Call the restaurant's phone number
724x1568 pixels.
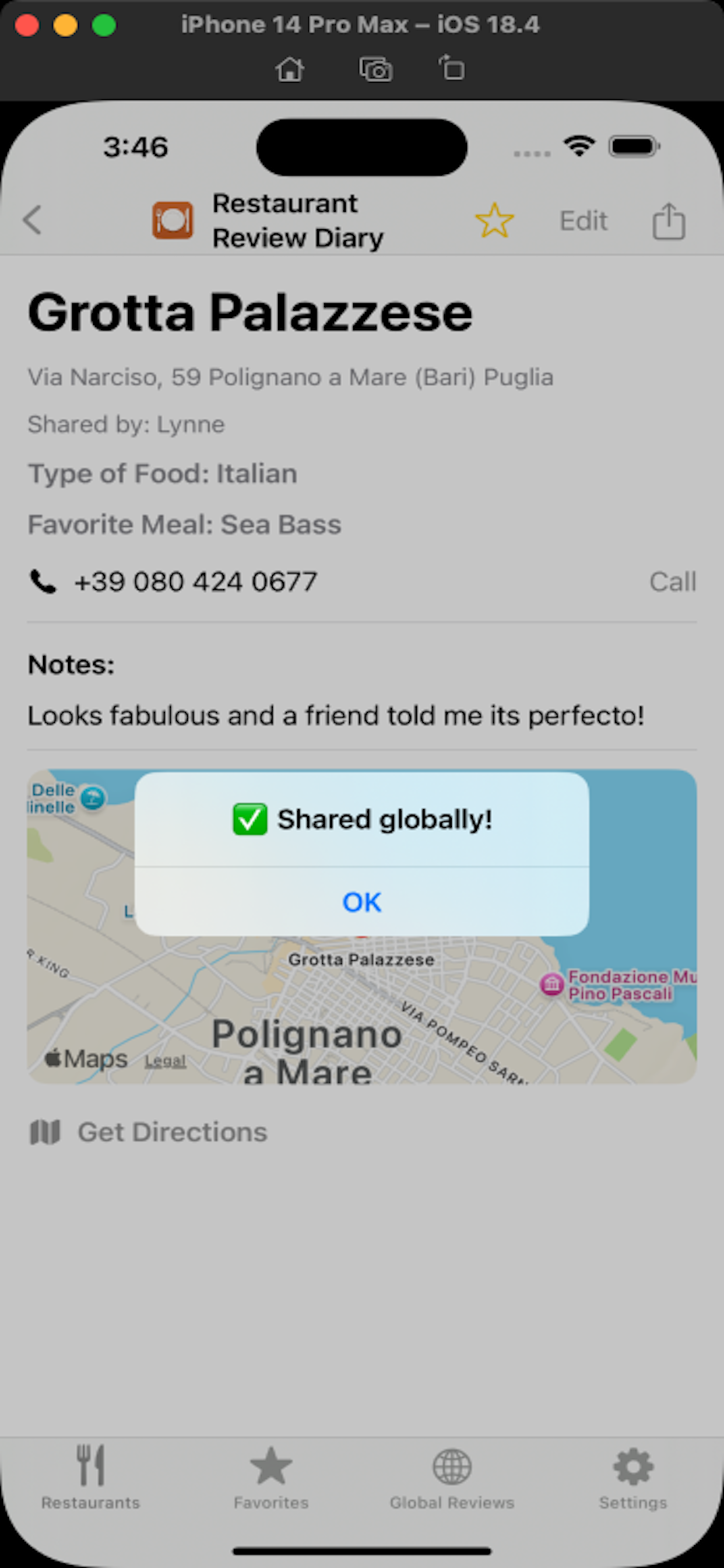point(672,582)
